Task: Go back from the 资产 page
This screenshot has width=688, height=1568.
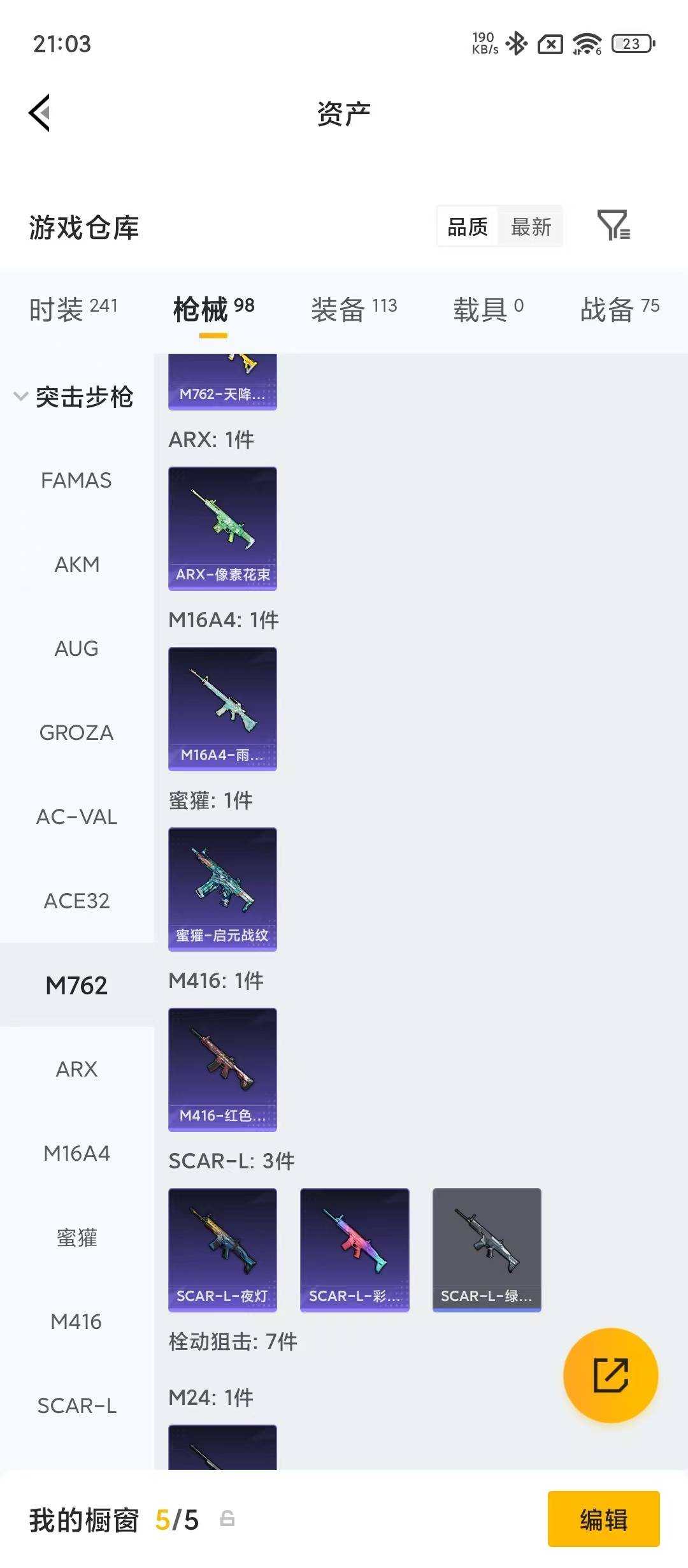Action: point(39,113)
